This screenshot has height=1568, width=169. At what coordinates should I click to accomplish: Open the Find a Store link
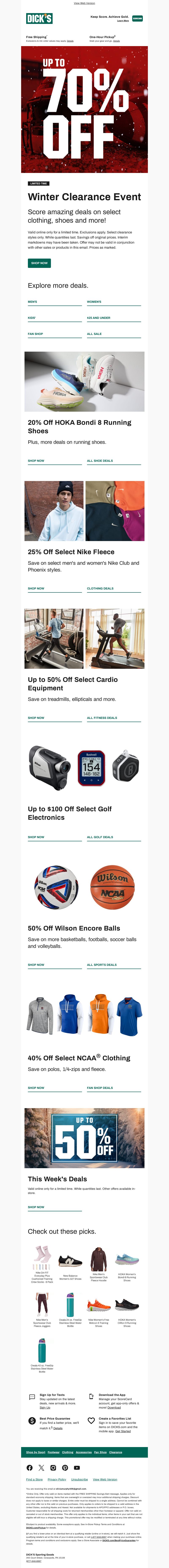34,1479
